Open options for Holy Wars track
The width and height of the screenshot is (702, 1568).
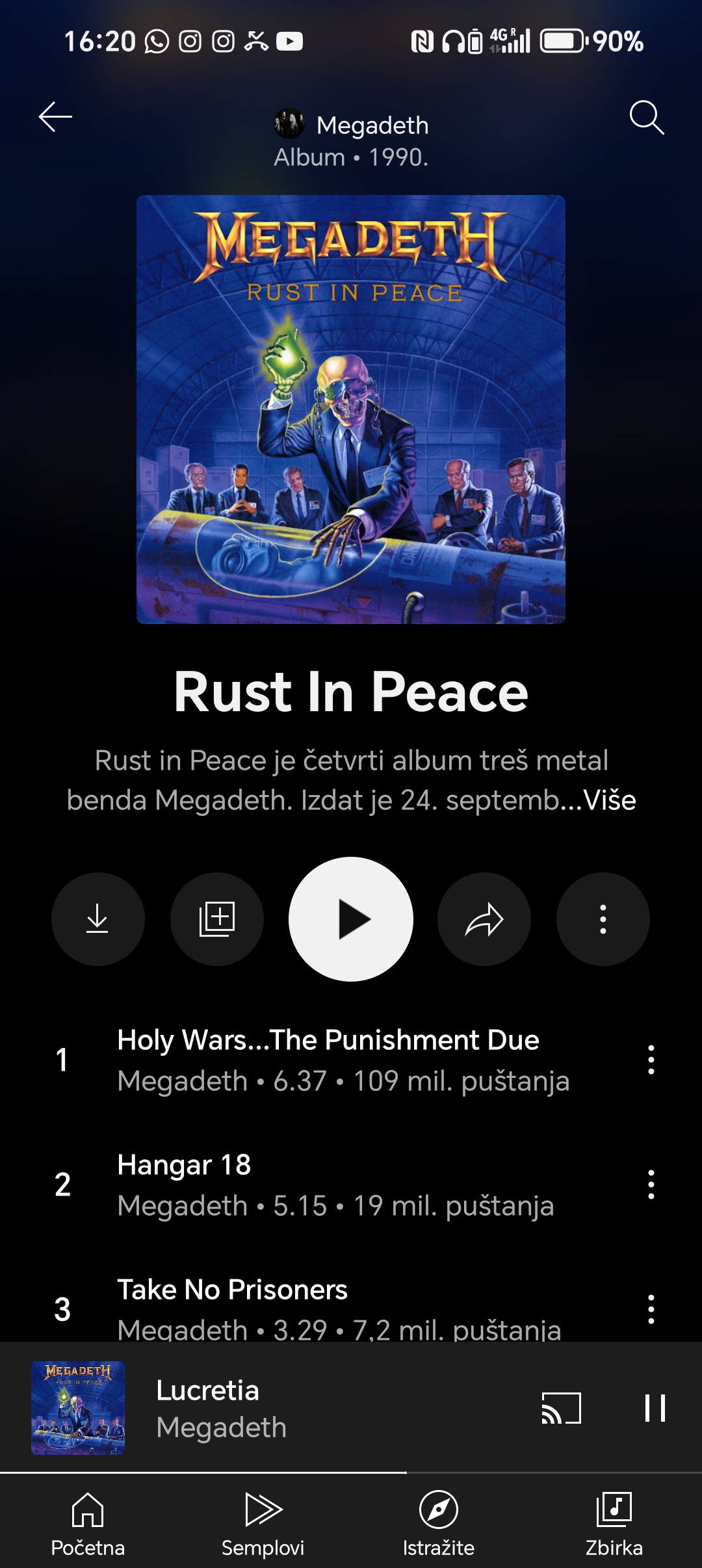click(x=651, y=1060)
